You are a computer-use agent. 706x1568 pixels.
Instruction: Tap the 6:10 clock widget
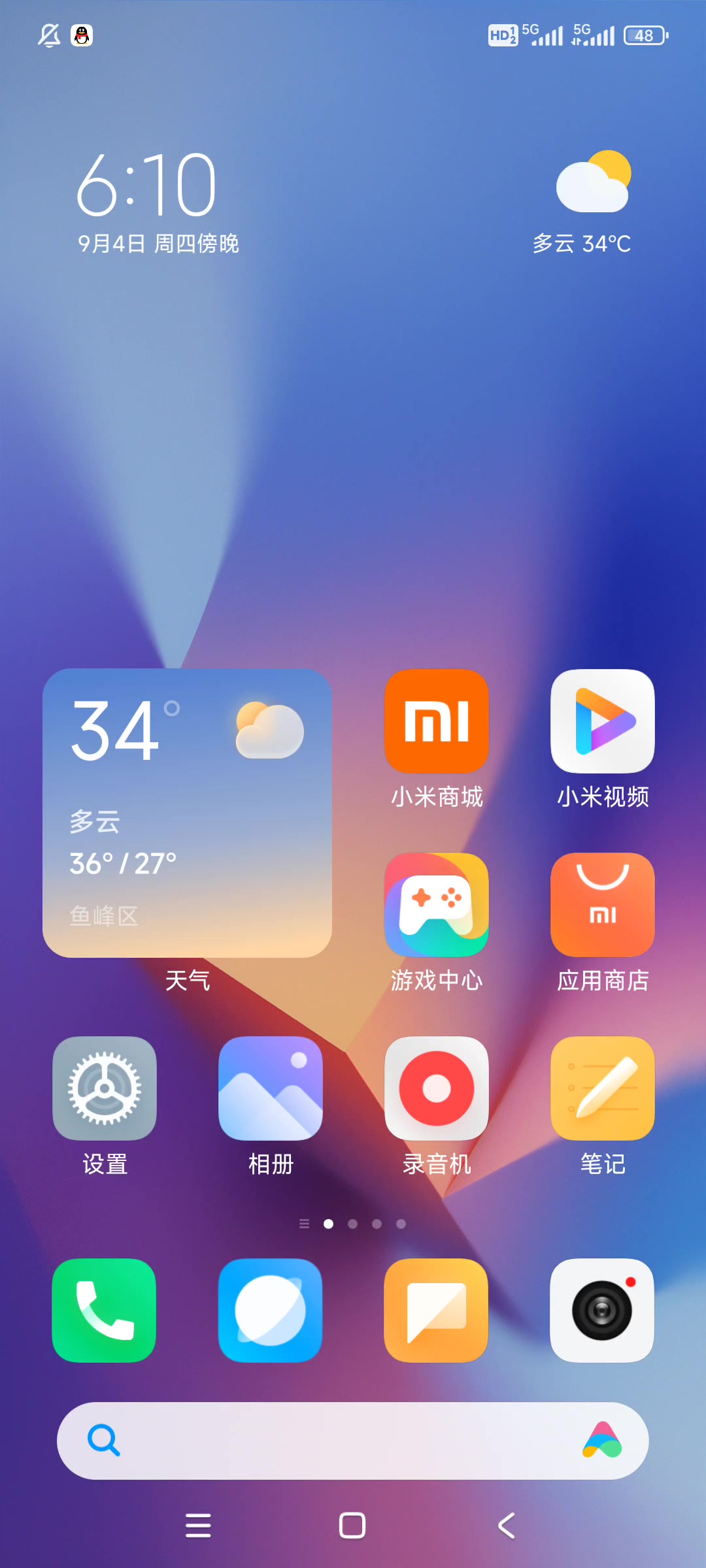[x=146, y=186]
